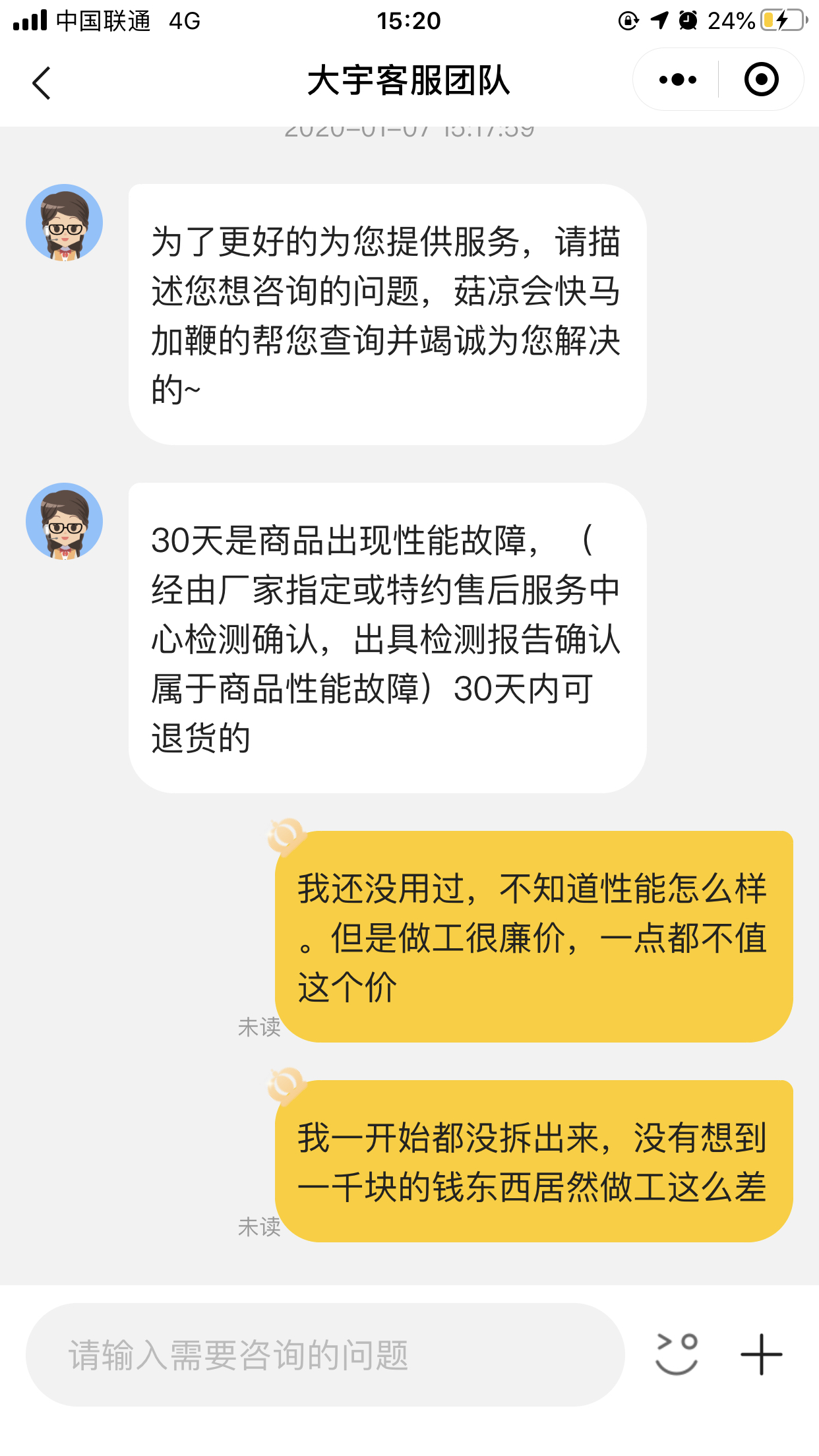Open the mini program three-dot menu
The width and height of the screenshot is (819, 1456).
677,80
